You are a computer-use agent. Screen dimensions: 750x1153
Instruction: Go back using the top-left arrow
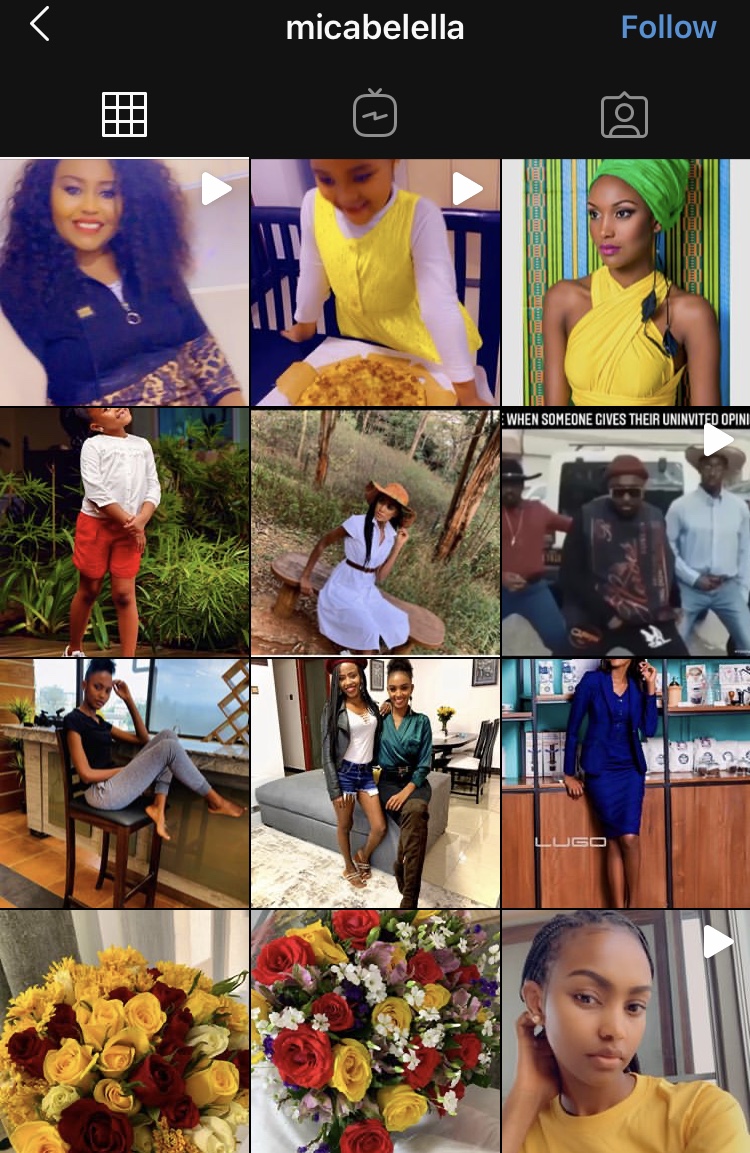(40, 25)
